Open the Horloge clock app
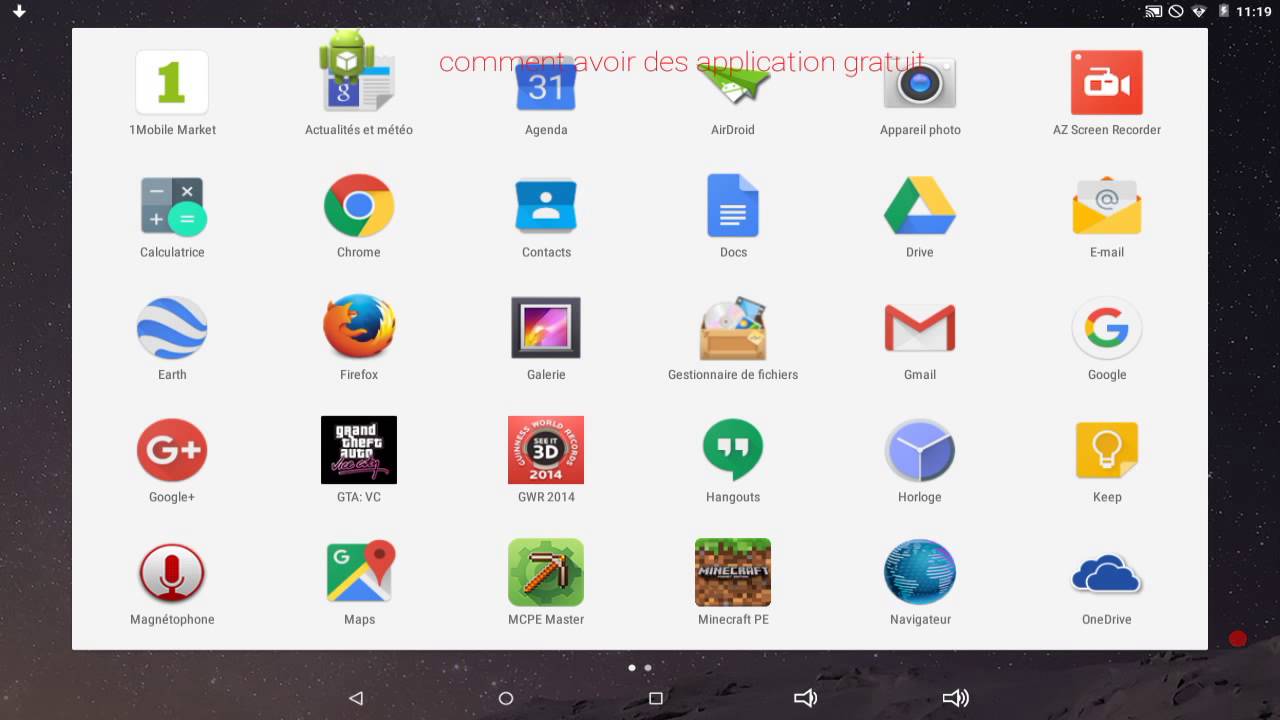 click(x=919, y=450)
